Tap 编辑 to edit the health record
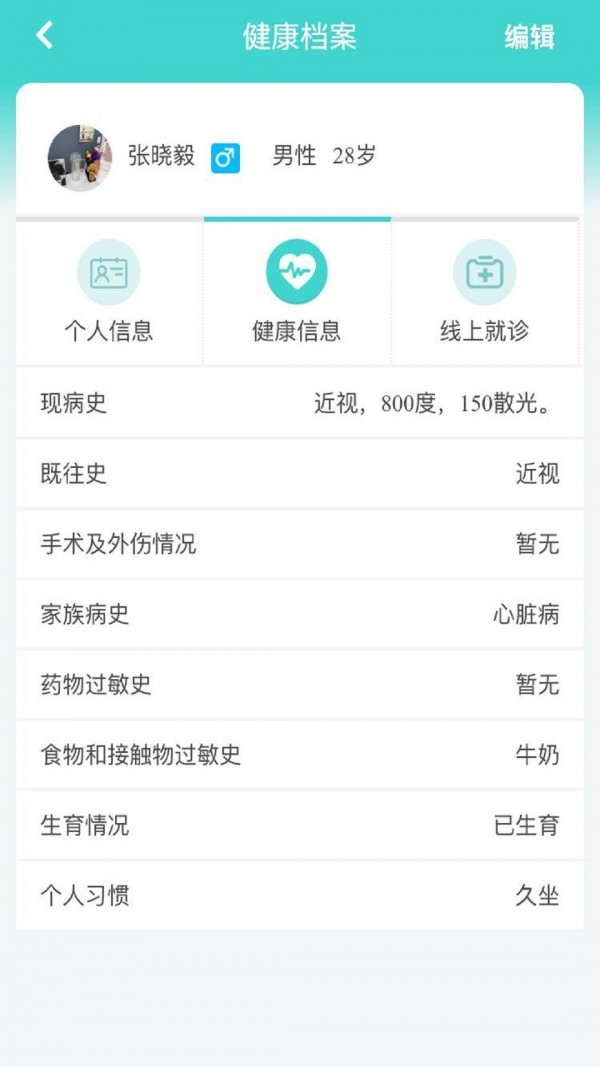The height and width of the screenshot is (1067, 600). tap(529, 38)
